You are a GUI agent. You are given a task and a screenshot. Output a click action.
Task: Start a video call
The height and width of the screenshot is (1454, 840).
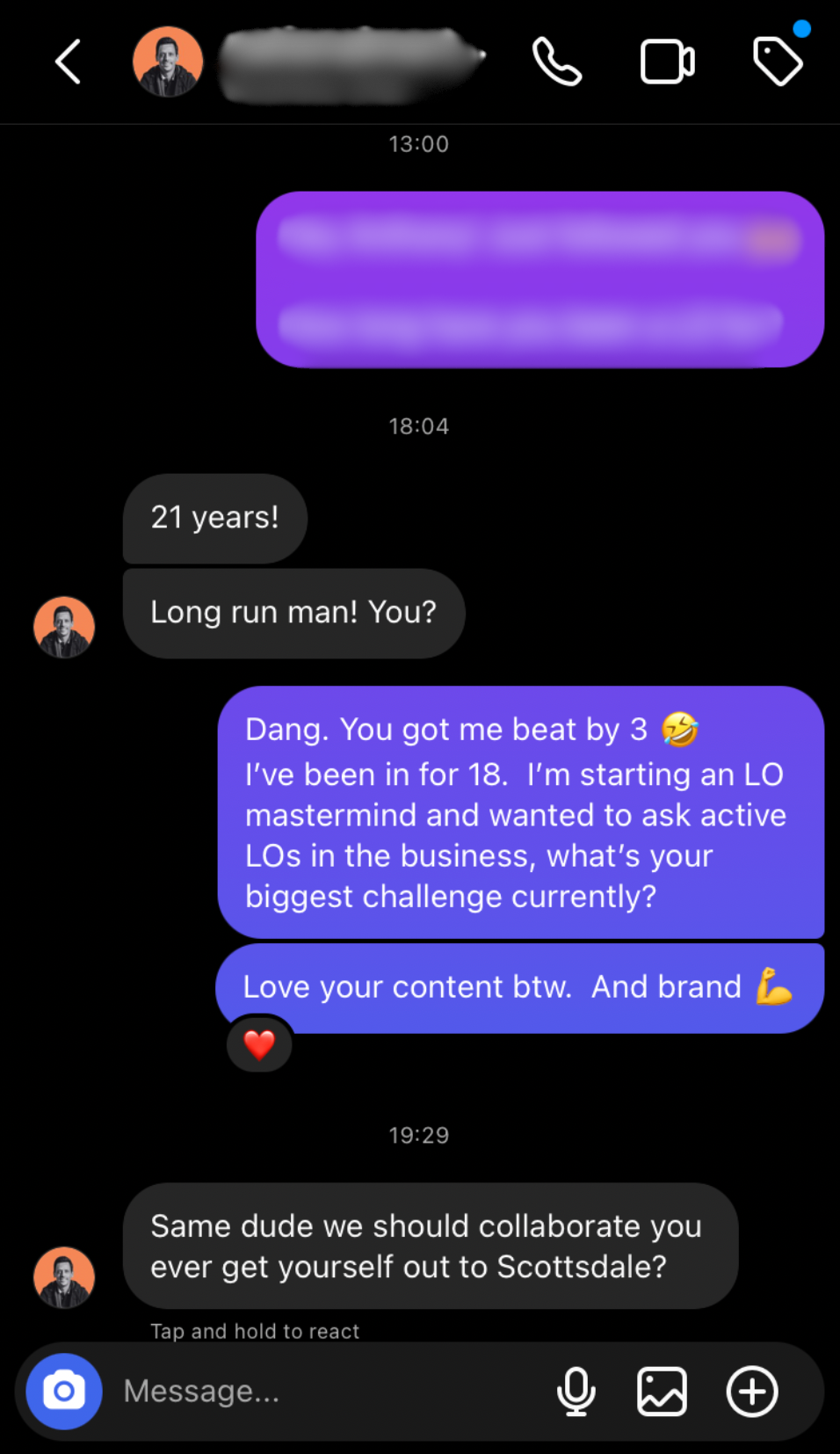pos(668,62)
